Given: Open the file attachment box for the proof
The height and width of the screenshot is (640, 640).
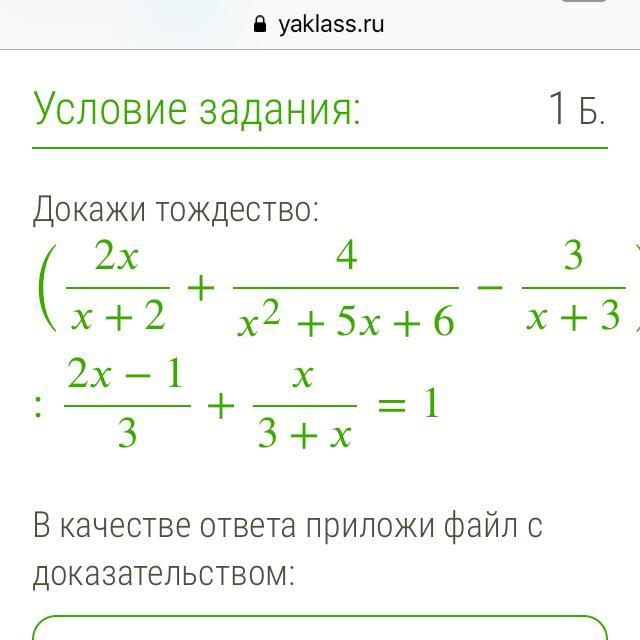Looking at the screenshot, I should click(x=320, y=629).
